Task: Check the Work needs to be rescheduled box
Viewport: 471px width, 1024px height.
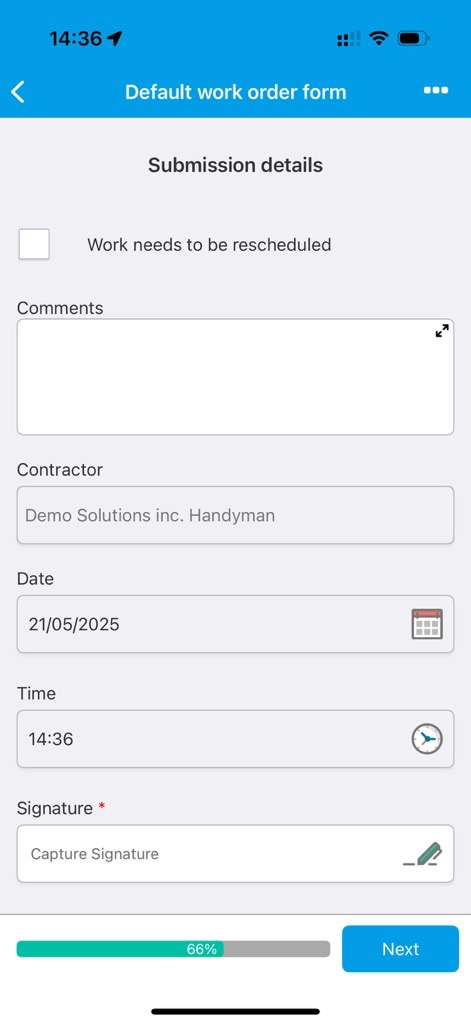Action: tap(34, 244)
